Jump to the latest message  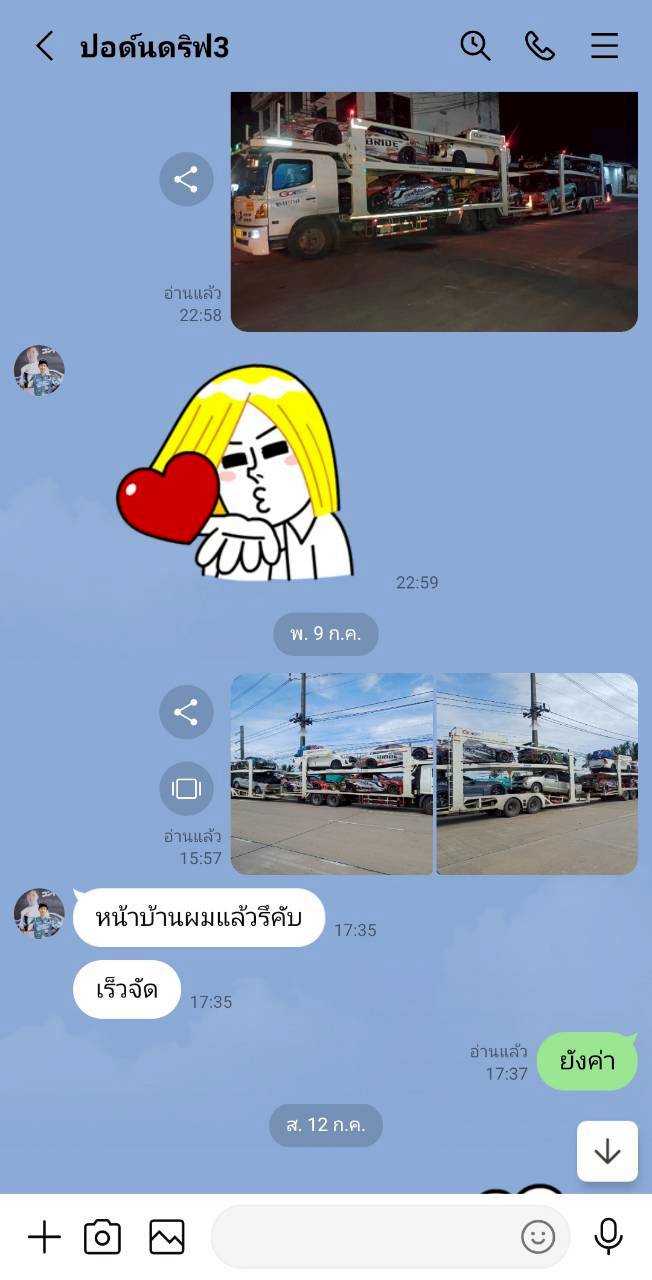tap(607, 1151)
